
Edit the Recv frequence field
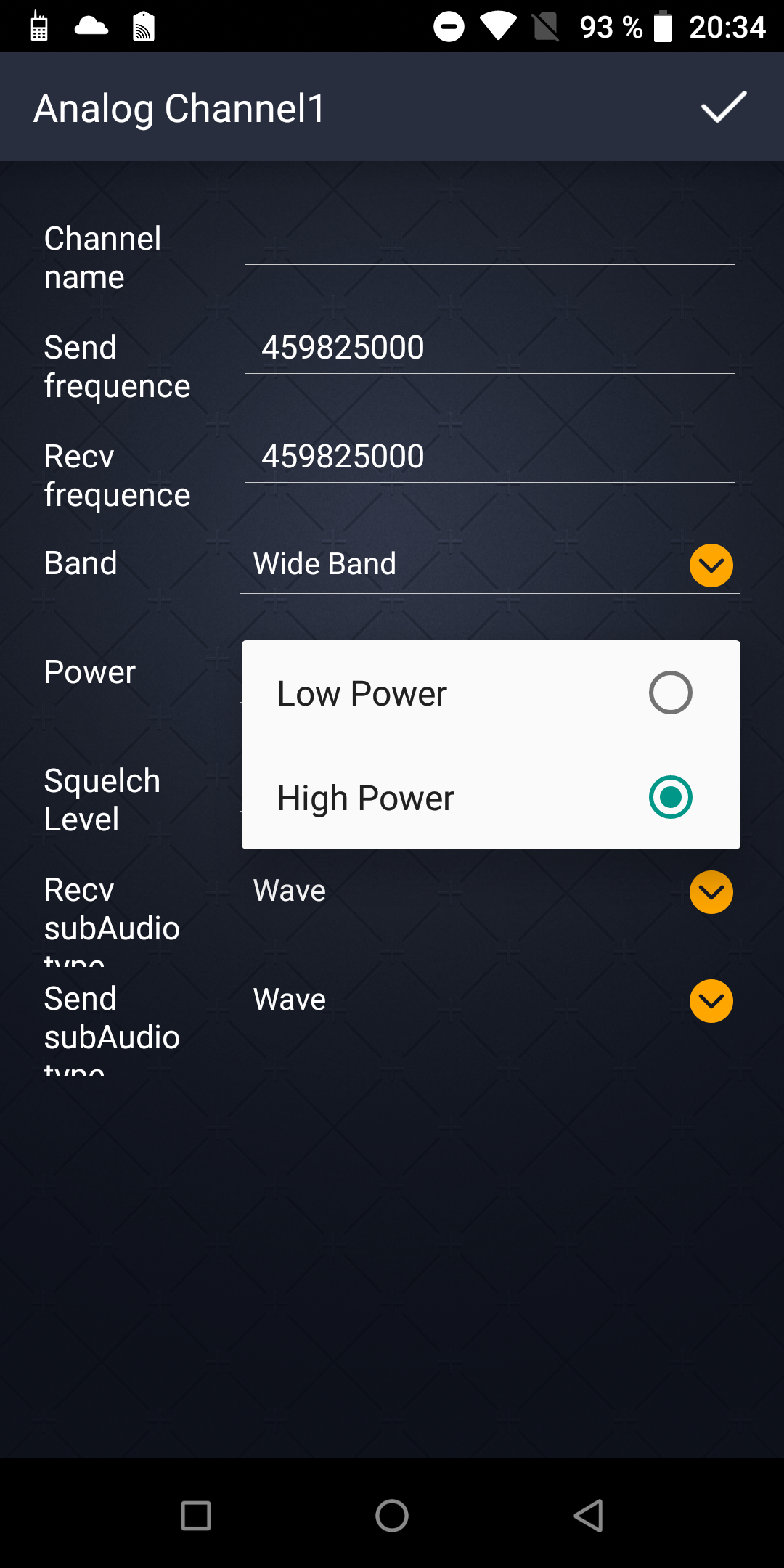490,457
